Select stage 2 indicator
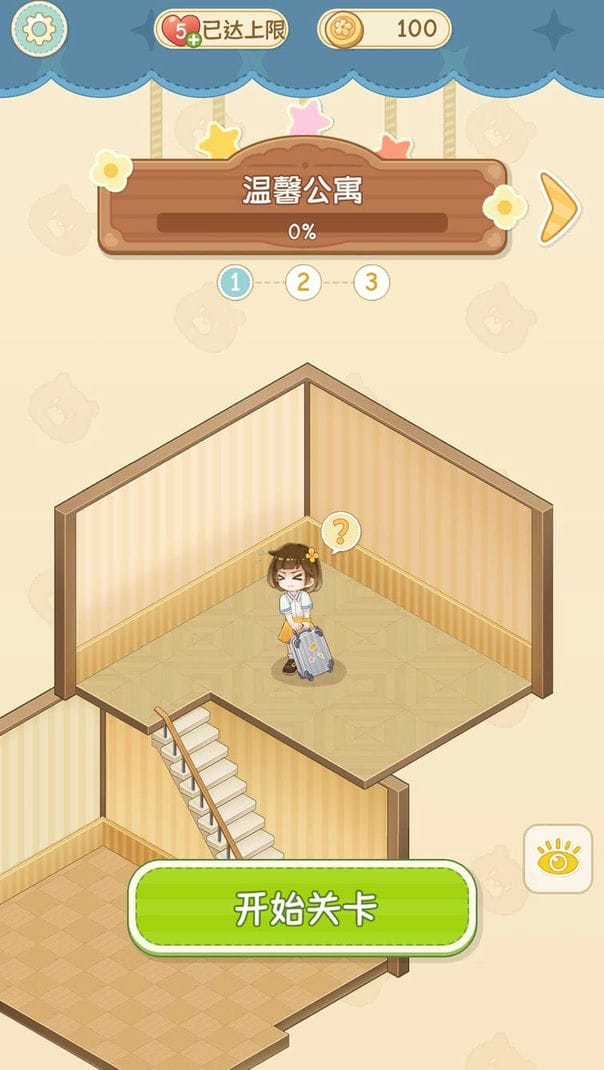 [x=303, y=283]
